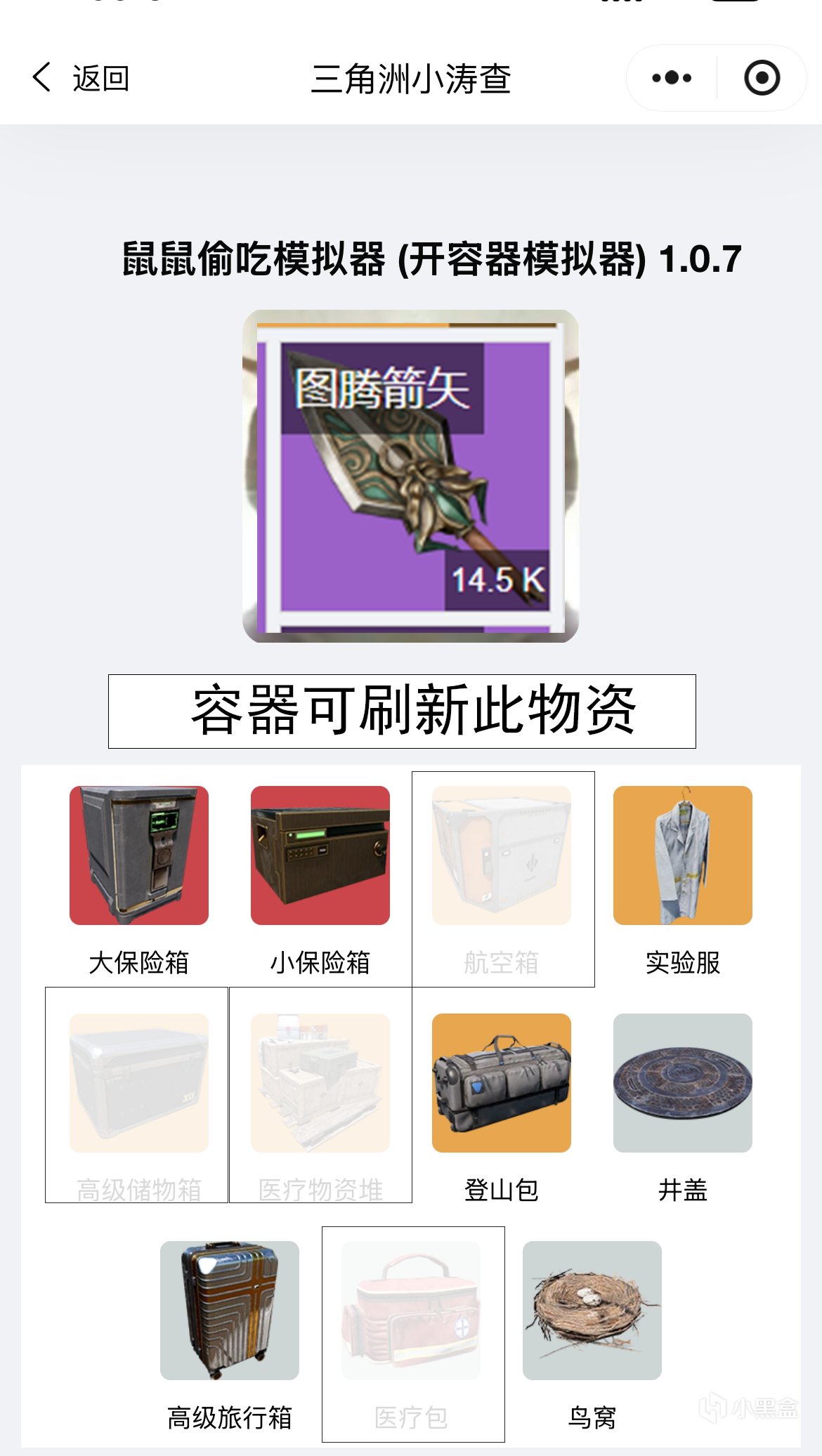
Task: Tap the 图腾箭矢 item picture
Action: [x=410, y=476]
